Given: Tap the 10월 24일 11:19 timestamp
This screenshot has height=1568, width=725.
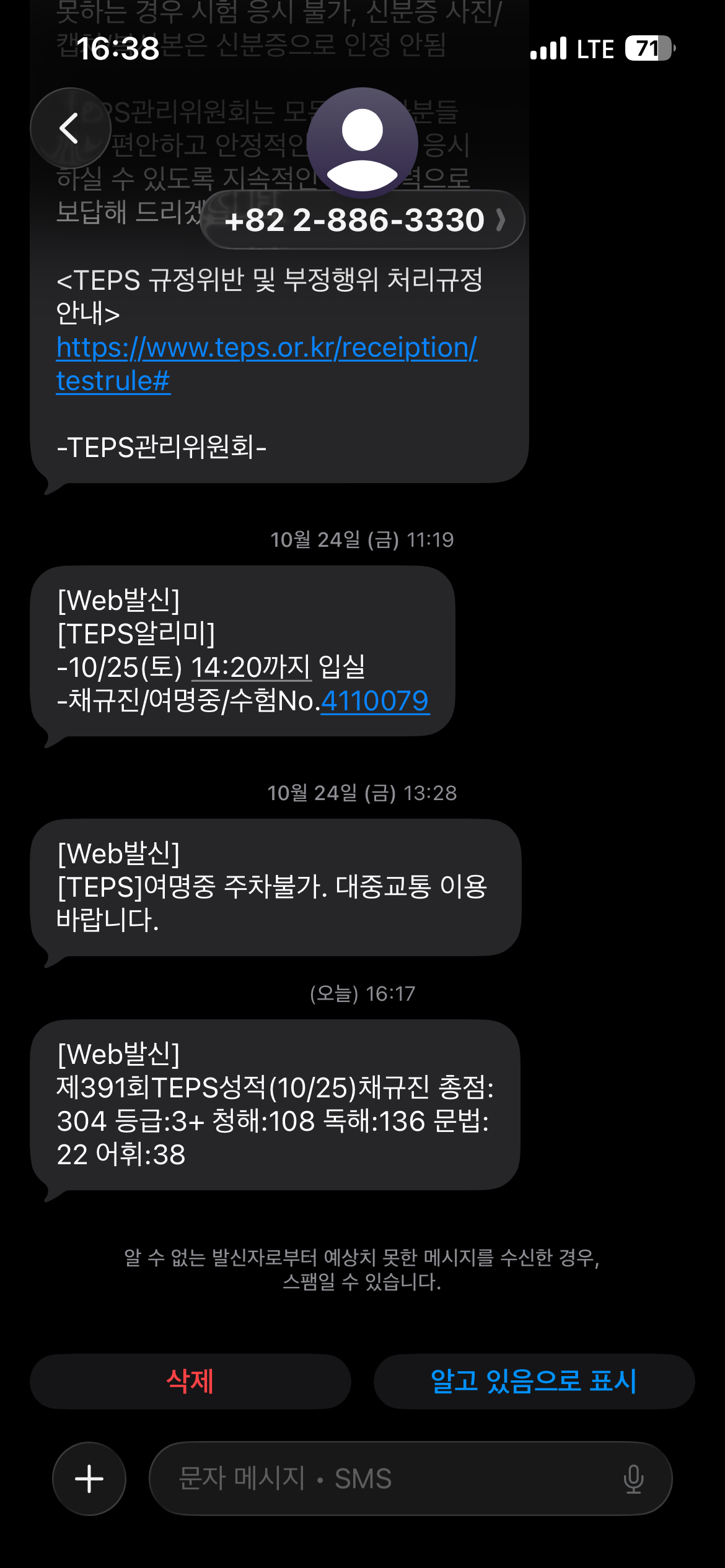Looking at the screenshot, I should pyautogui.click(x=362, y=539).
